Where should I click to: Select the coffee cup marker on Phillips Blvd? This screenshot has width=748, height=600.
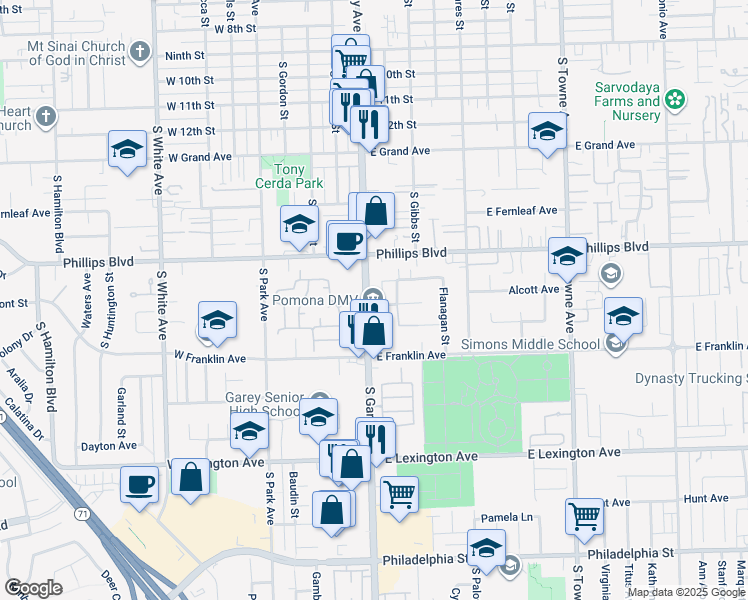click(x=347, y=242)
